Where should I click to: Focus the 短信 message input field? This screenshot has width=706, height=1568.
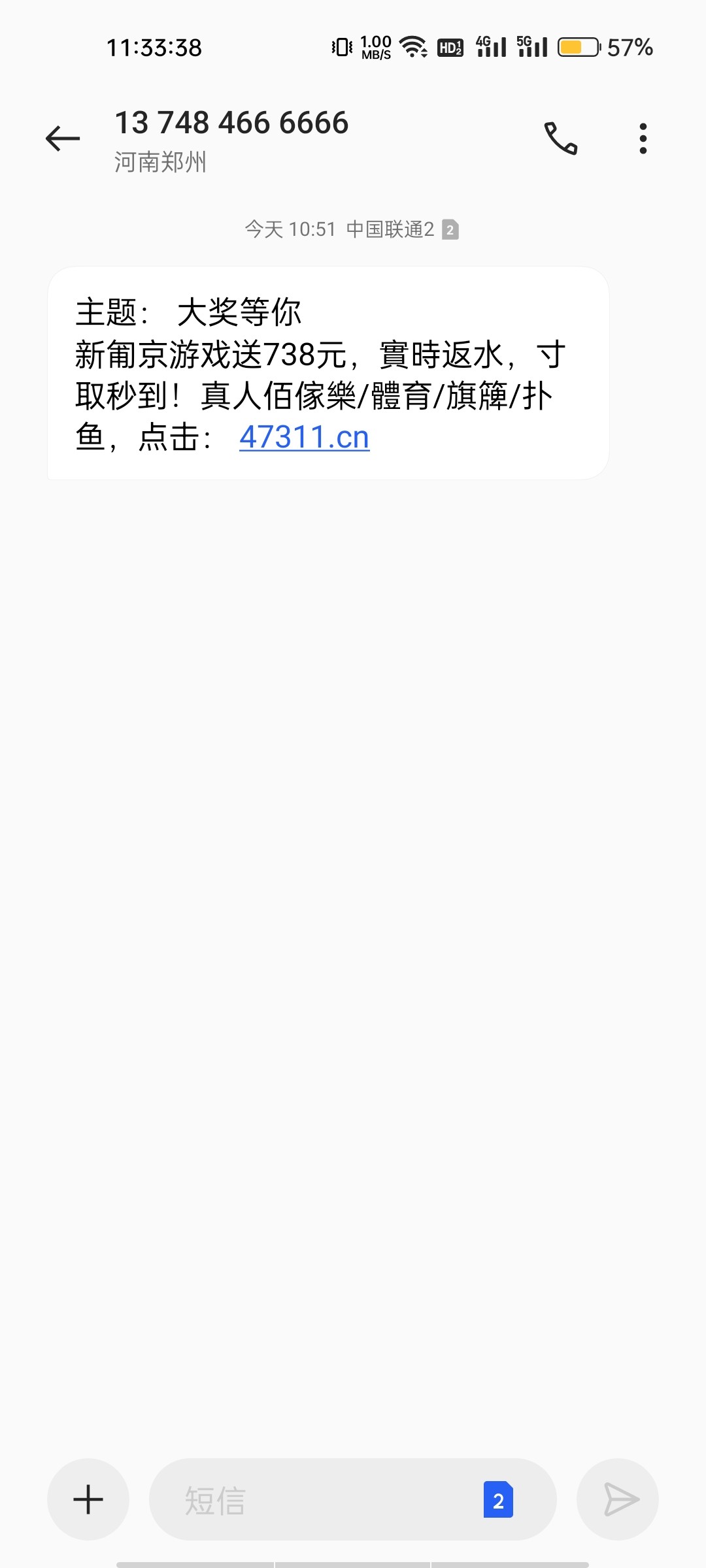tap(314, 1499)
